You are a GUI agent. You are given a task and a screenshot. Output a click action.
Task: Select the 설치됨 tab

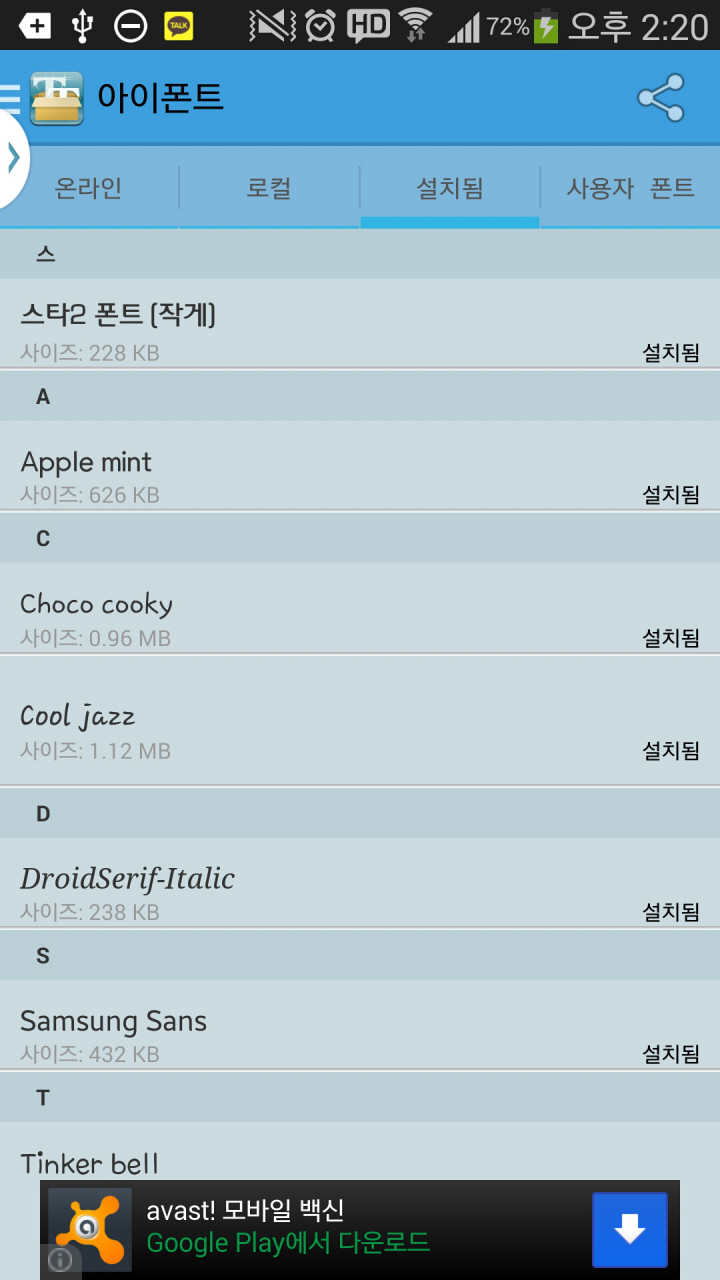[x=450, y=188]
